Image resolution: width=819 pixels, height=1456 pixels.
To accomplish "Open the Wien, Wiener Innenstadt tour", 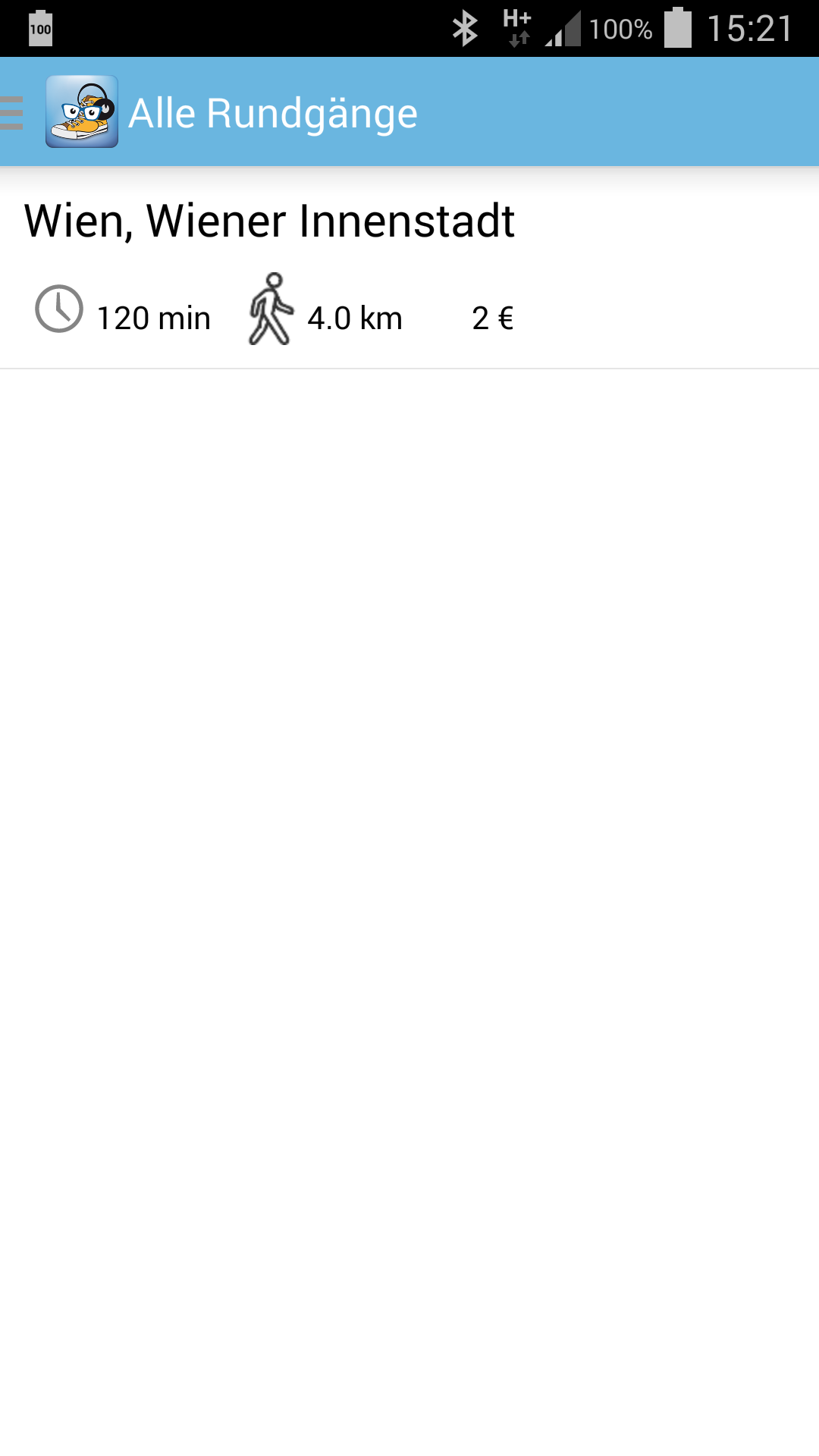I will 409,268.
